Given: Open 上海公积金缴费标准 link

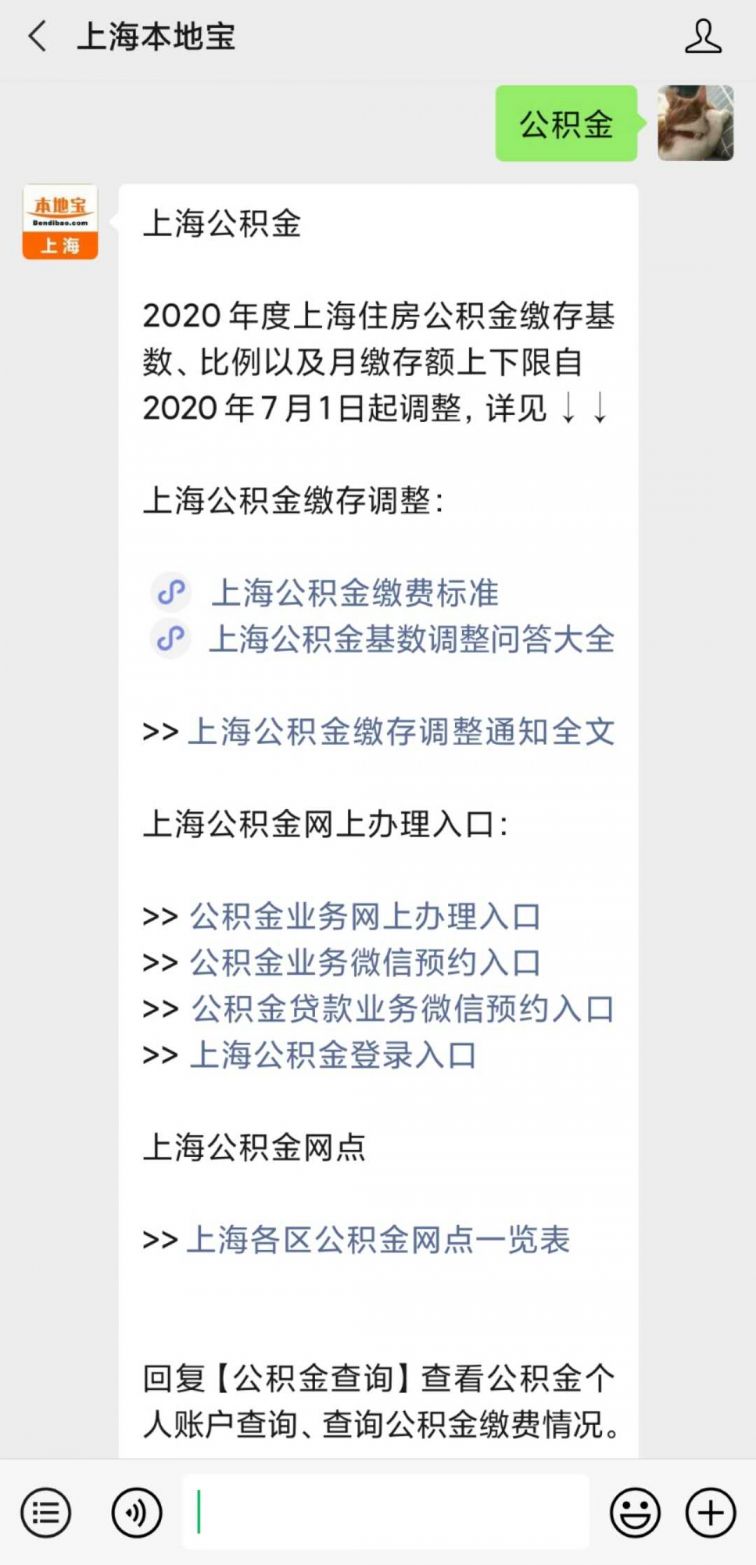Looking at the screenshot, I should tap(354, 593).
